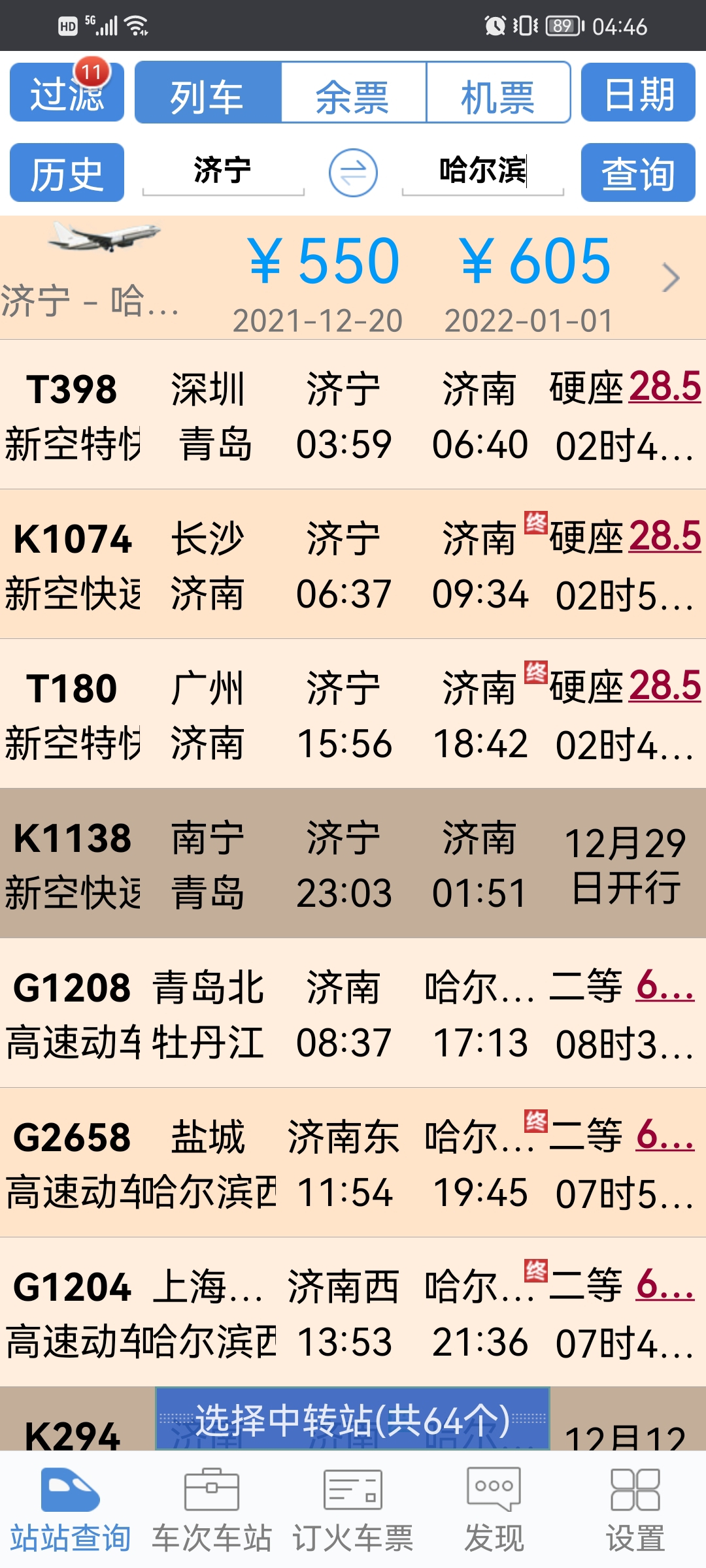Tap the 查询 search button

(638, 172)
